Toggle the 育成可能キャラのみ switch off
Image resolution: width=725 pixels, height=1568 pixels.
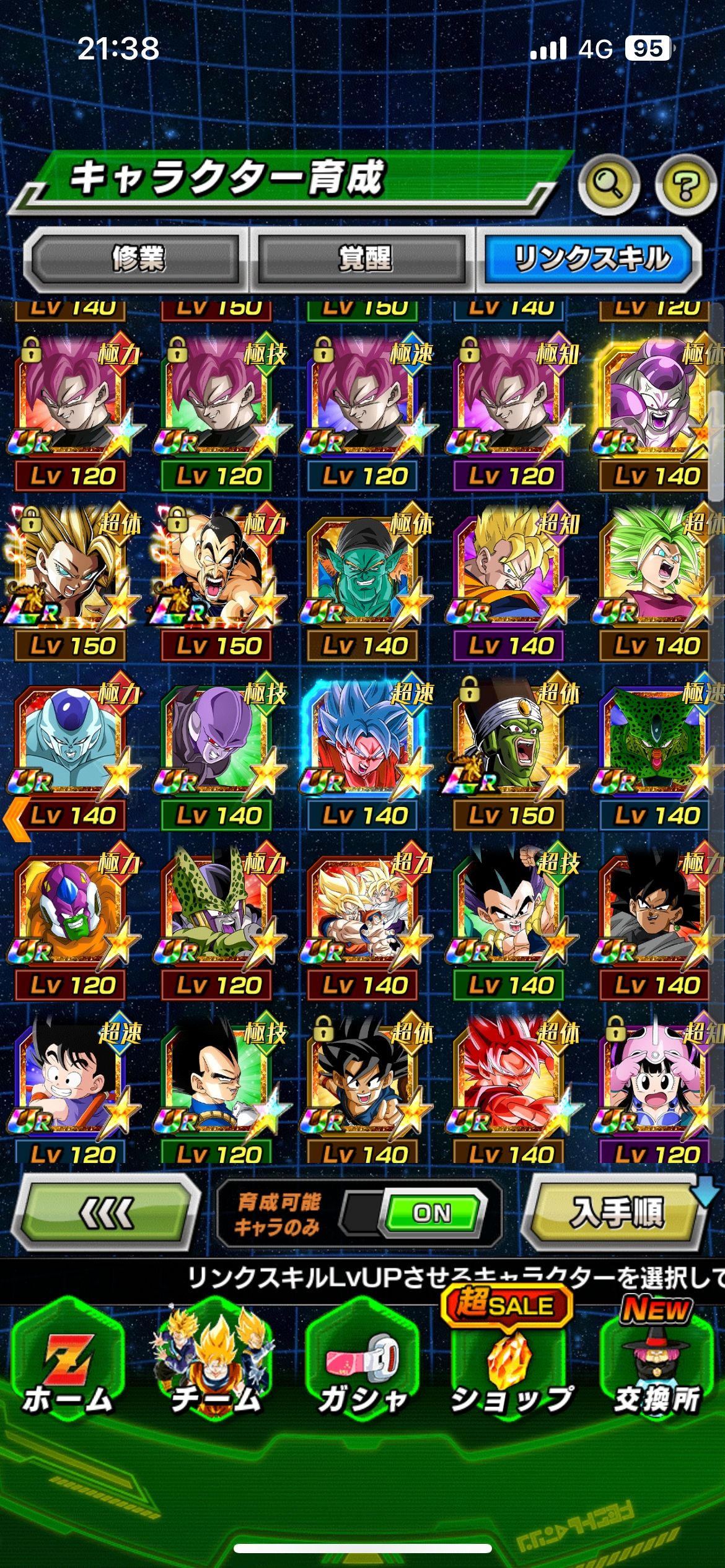tap(431, 1213)
